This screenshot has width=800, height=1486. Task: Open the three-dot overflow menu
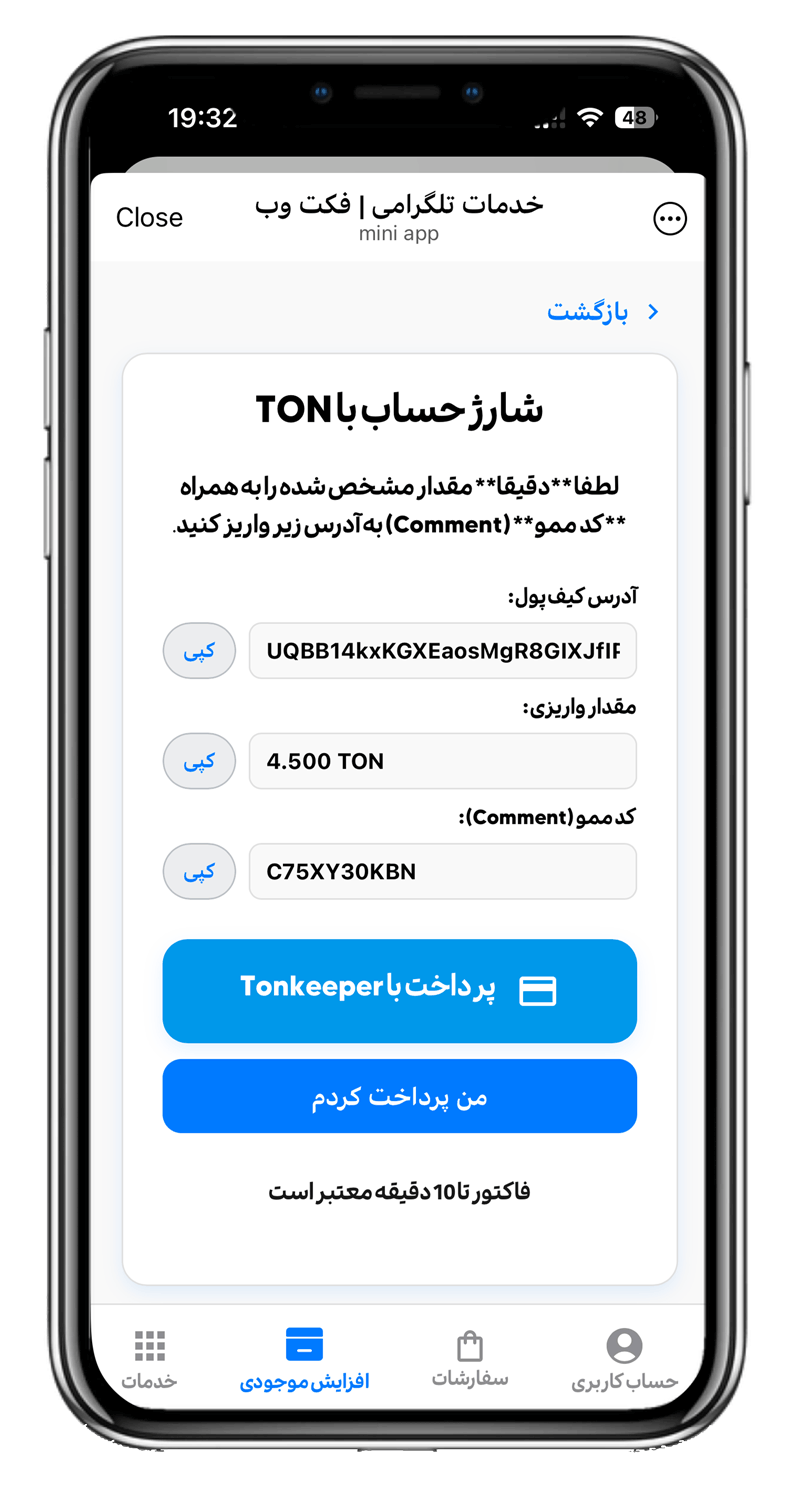coord(670,219)
